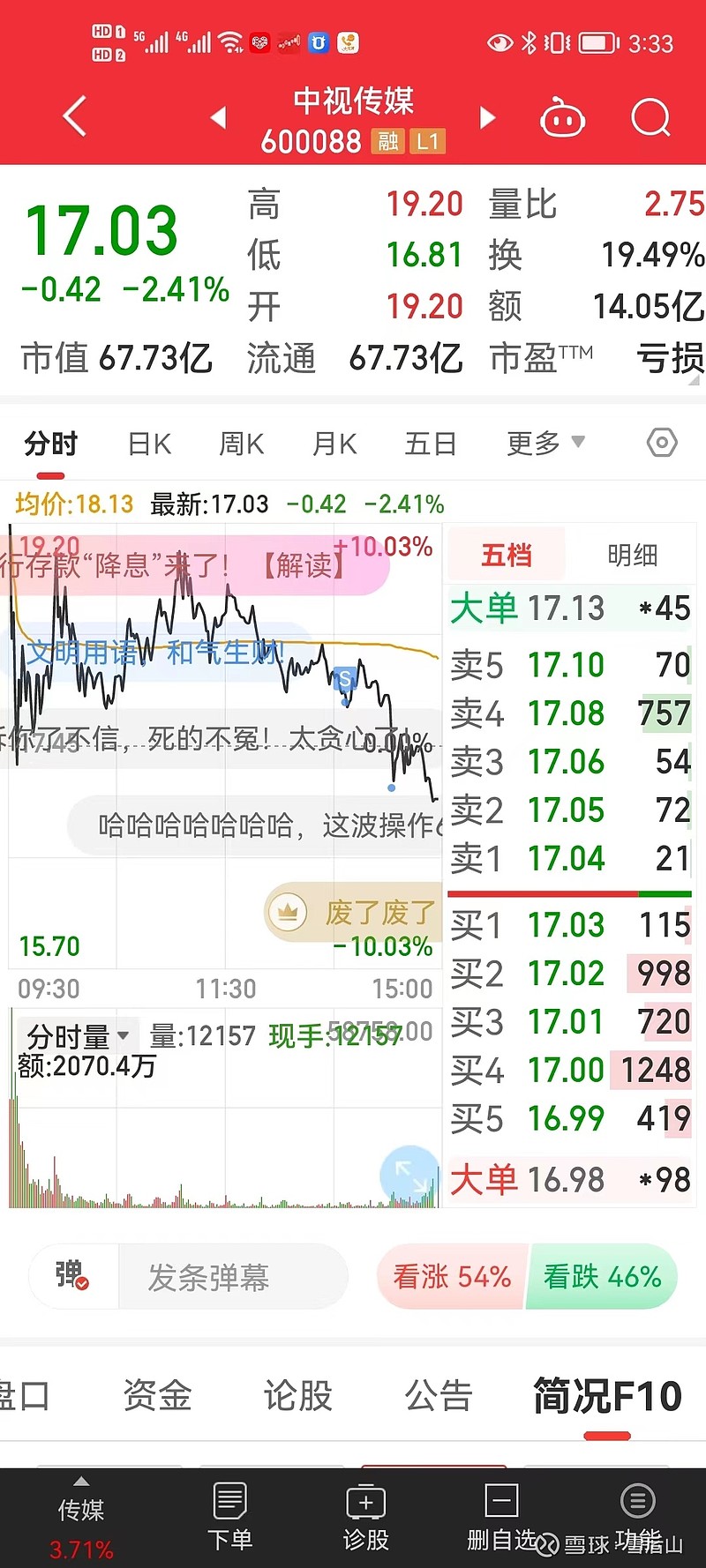This screenshot has height=1568, width=706.
Task: Show the 五日 chart
Action: pyautogui.click(x=430, y=444)
